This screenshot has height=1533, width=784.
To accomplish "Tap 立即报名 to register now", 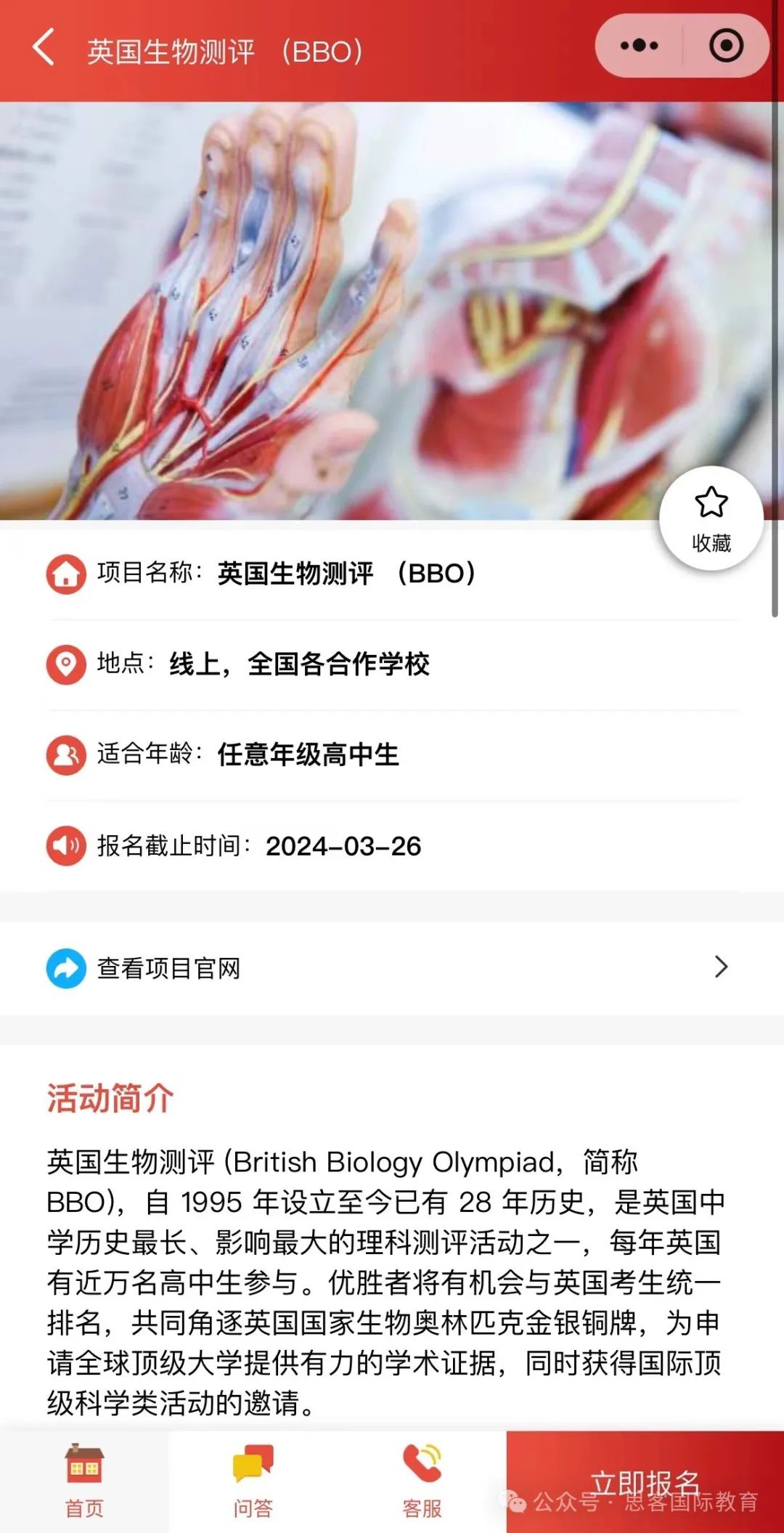I will 645,1482.
